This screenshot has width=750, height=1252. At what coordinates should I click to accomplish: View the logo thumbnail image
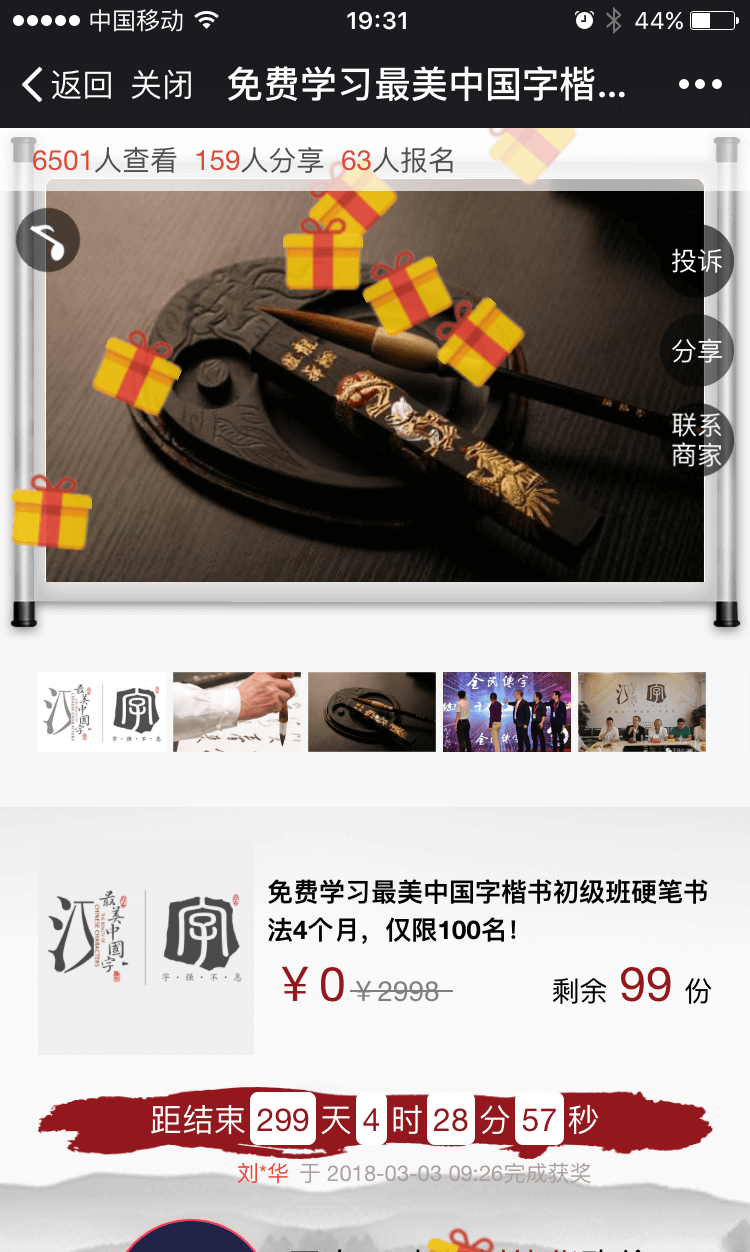click(x=102, y=712)
